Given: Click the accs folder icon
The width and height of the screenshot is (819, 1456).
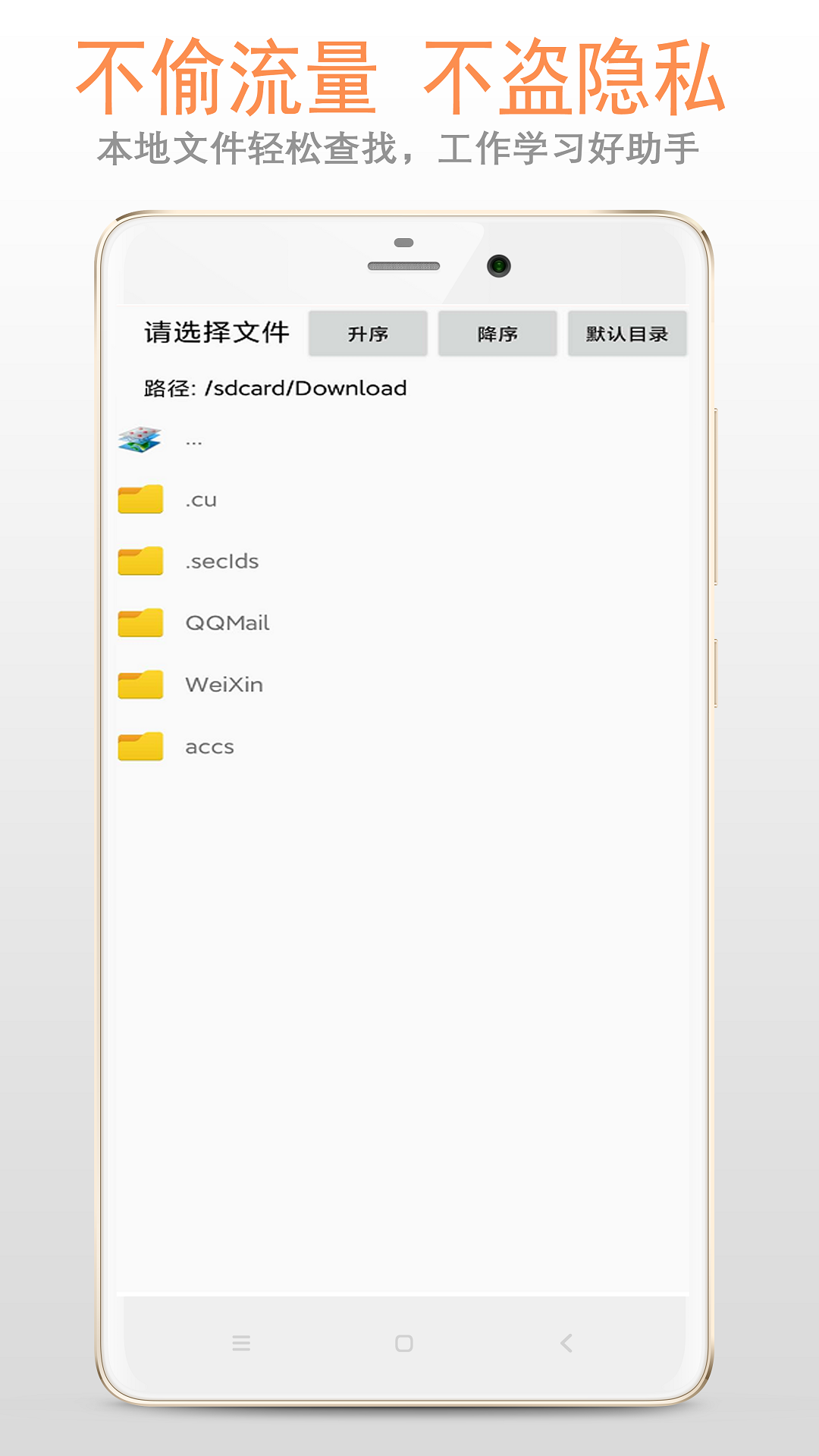Looking at the screenshot, I should [x=140, y=747].
